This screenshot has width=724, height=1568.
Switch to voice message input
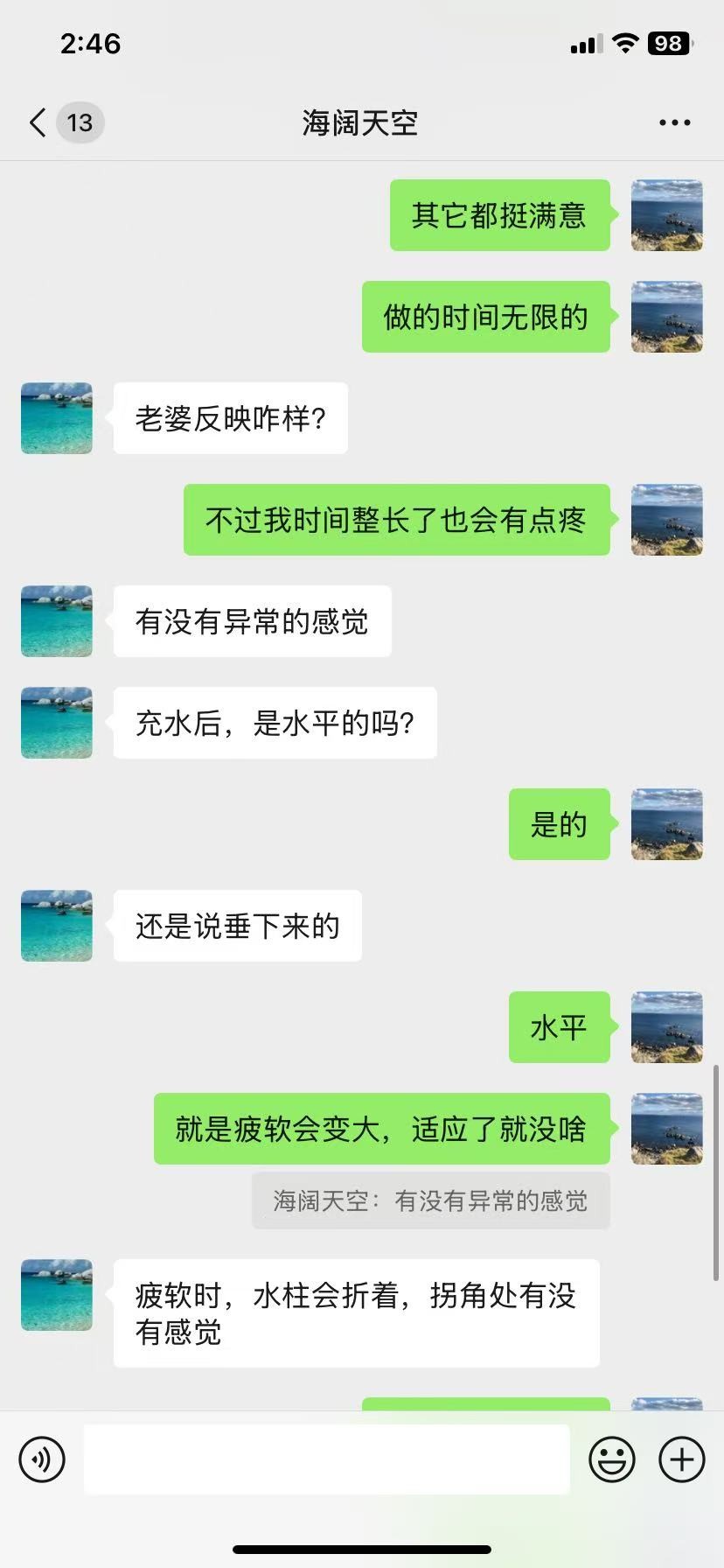[42, 1459]
